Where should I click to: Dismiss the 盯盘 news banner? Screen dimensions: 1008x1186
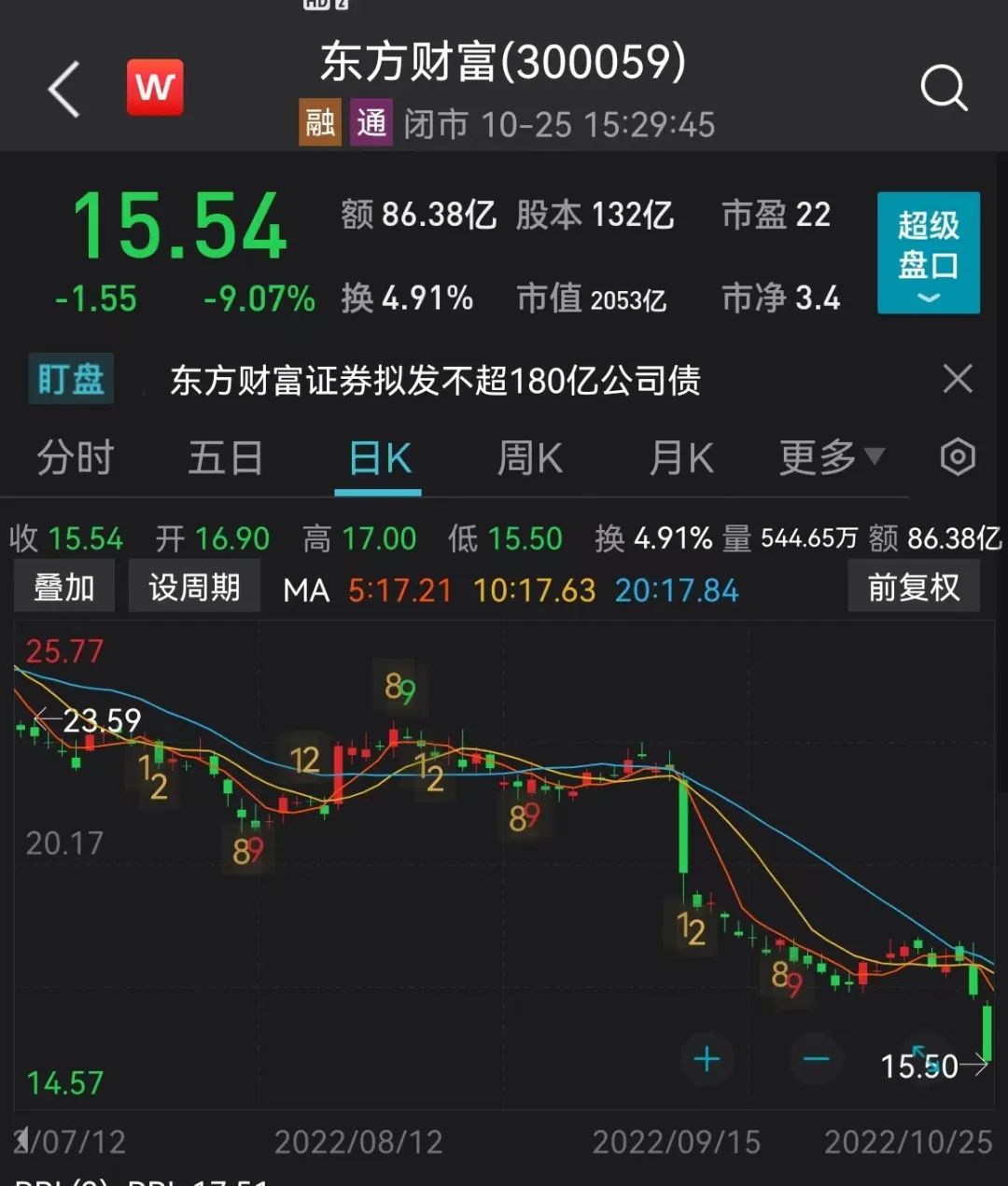tap(958, 380)
